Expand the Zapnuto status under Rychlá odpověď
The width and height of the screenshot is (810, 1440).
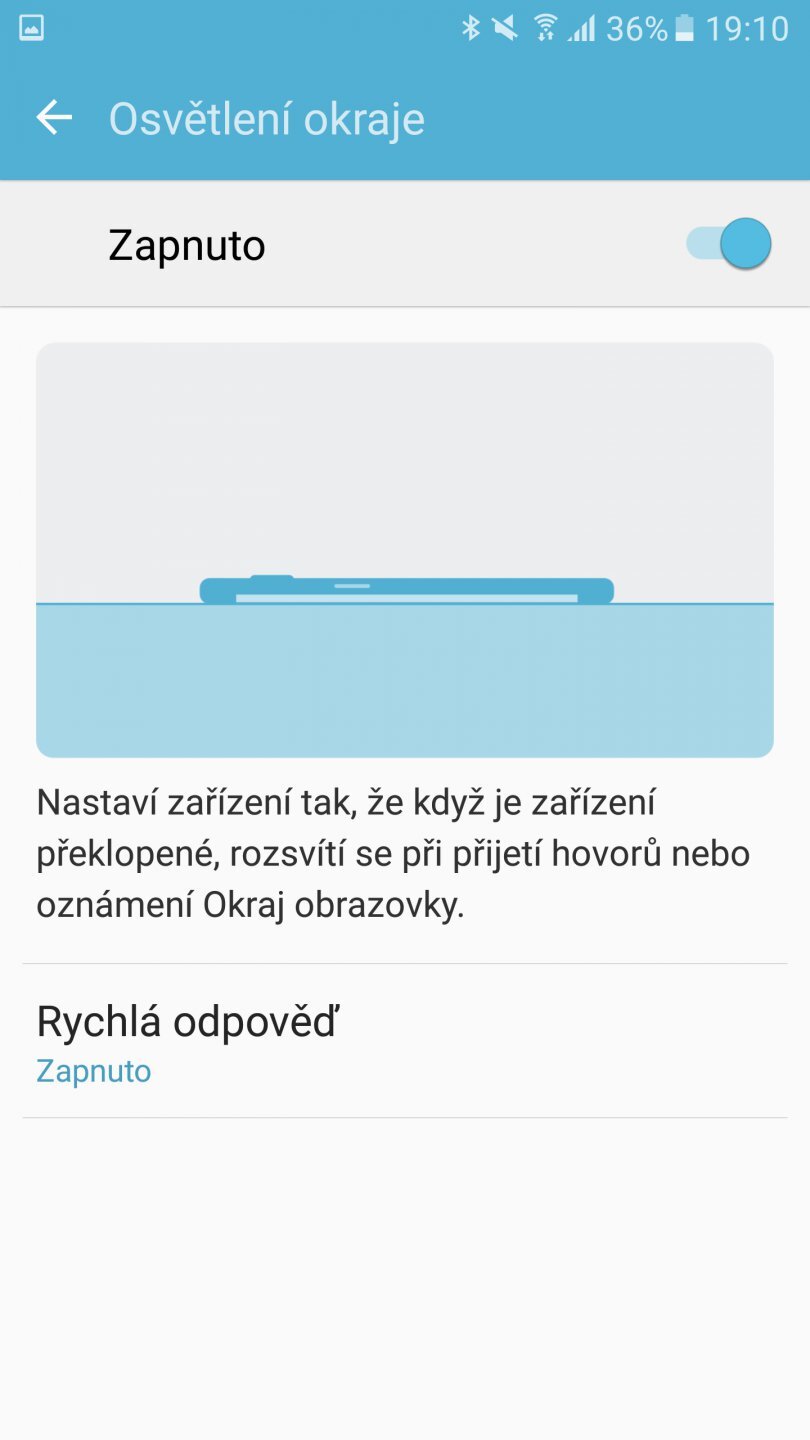[x=93, y=1070]
